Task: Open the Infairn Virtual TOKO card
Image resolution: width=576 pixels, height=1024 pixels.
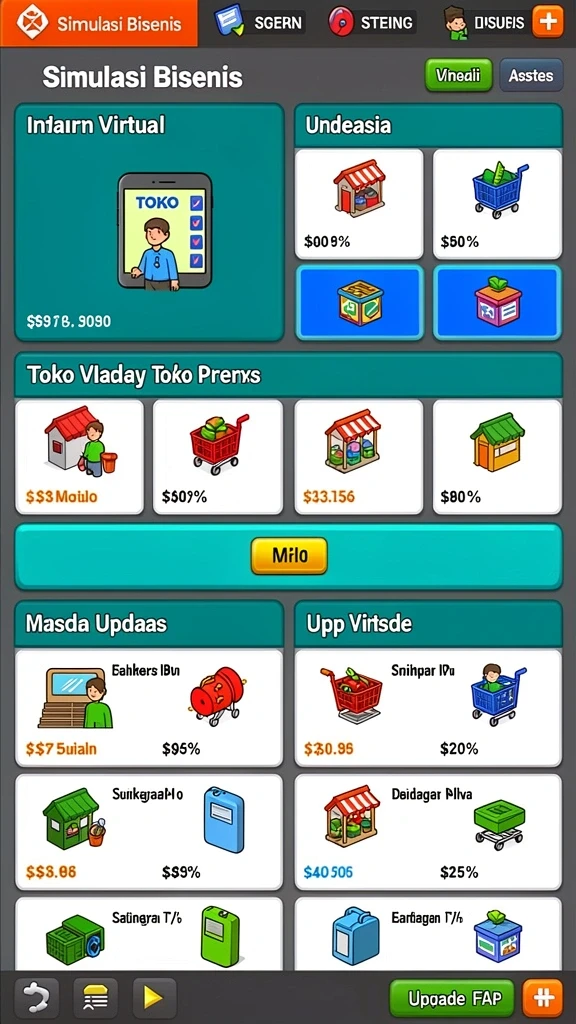Action: click(x=149, y=223)
